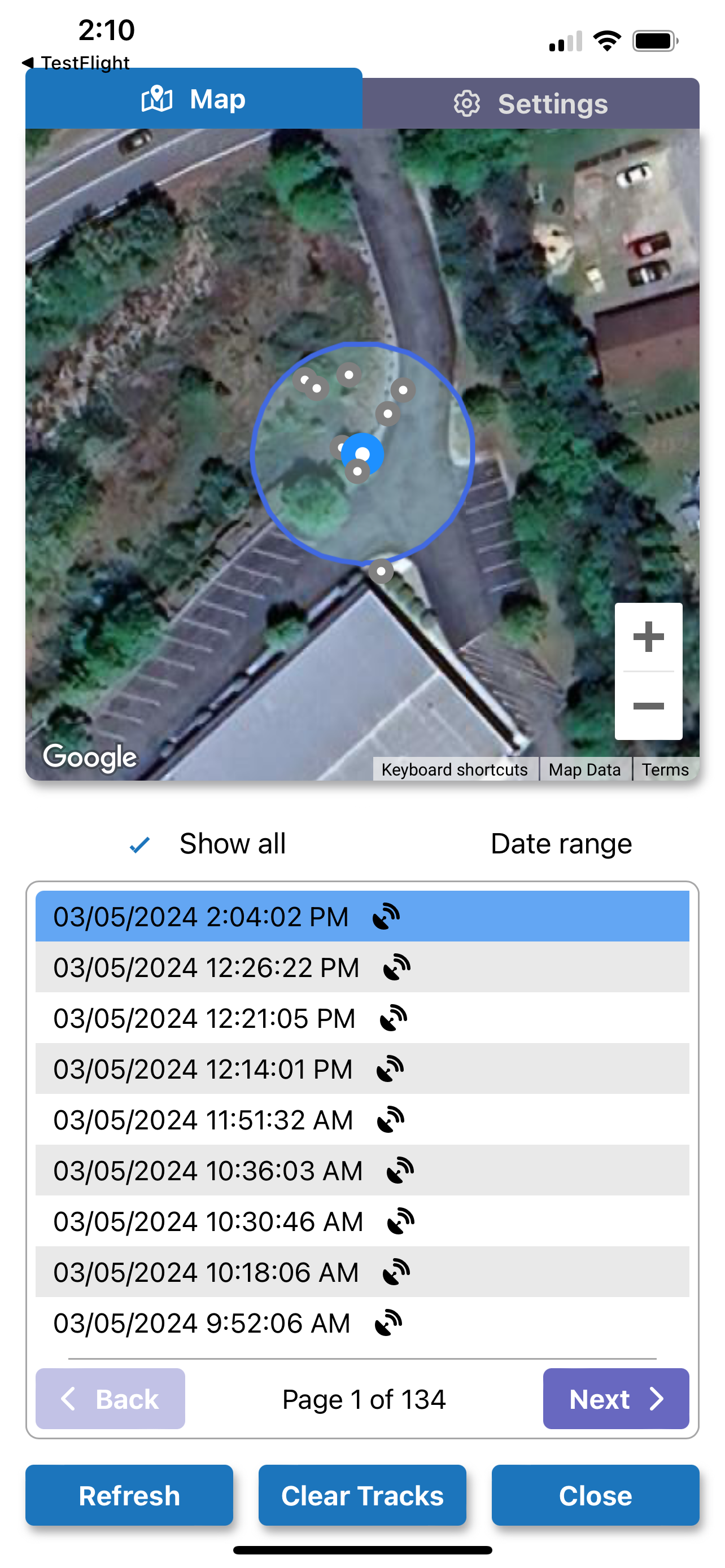The image size is (725, 1568).
Task: Open the 03/05/2024 10:30:46 AM entry
Action: point(362,1221)
